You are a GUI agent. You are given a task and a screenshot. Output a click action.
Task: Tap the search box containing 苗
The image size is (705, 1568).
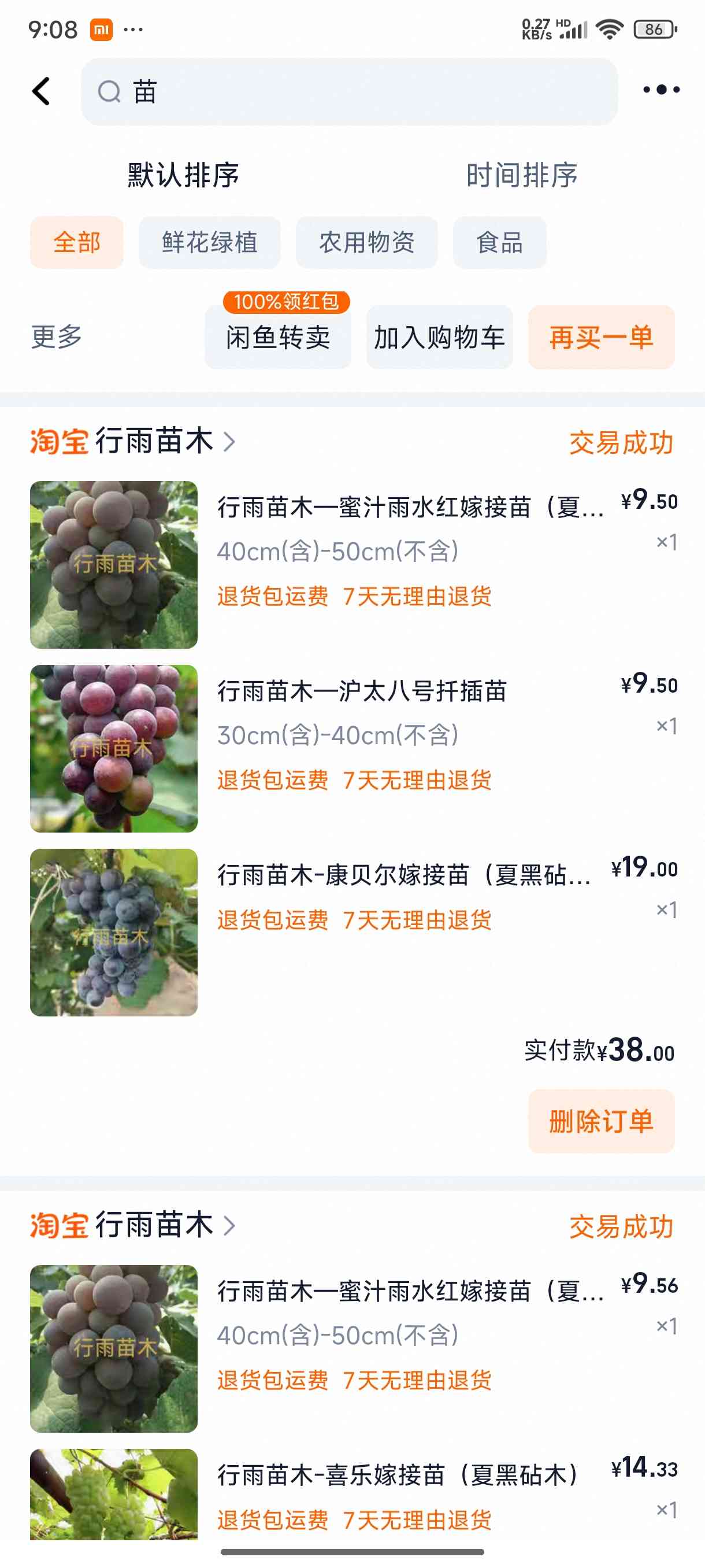[349, 92]
